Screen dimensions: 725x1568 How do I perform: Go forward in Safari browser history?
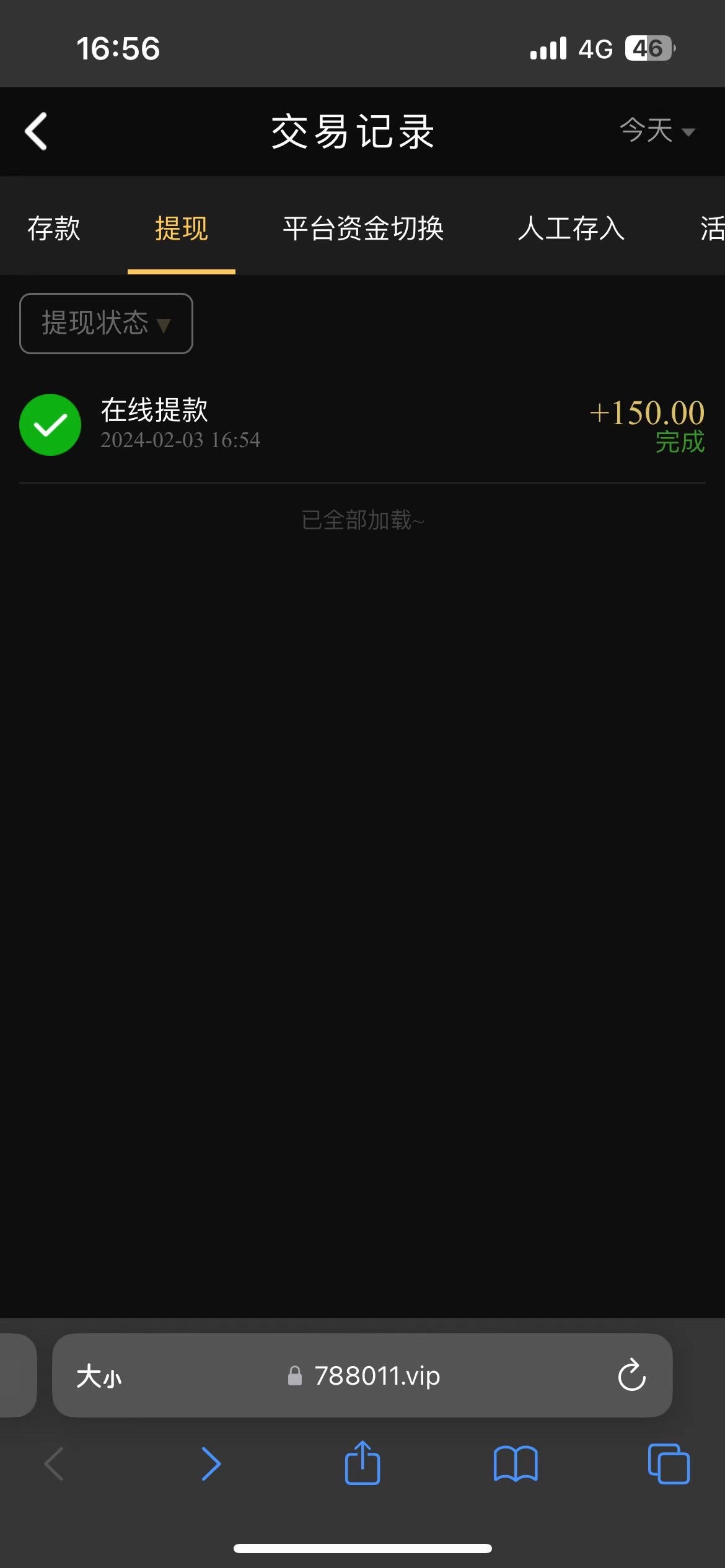pyautogui.click(x=211, y=1464)
